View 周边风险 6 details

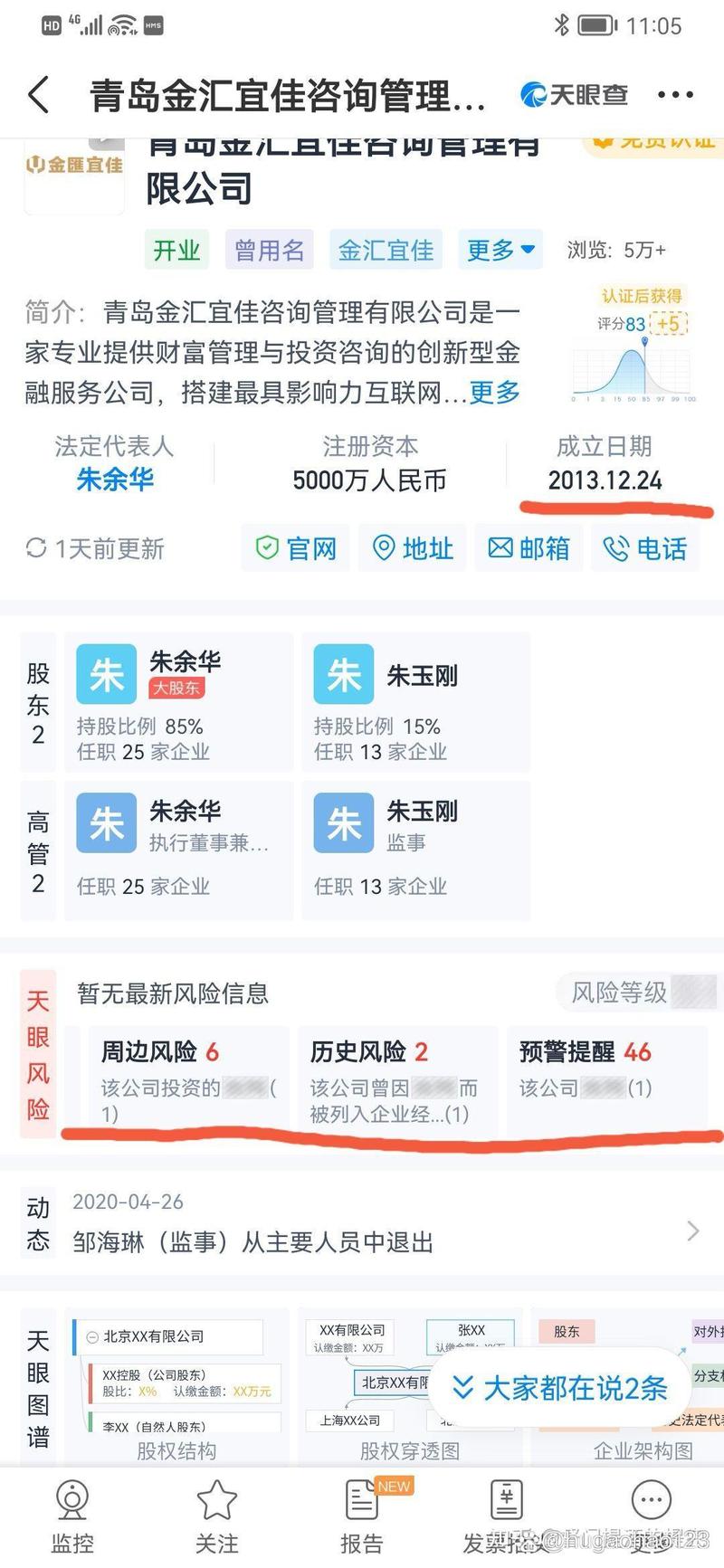pos(186,1077)
